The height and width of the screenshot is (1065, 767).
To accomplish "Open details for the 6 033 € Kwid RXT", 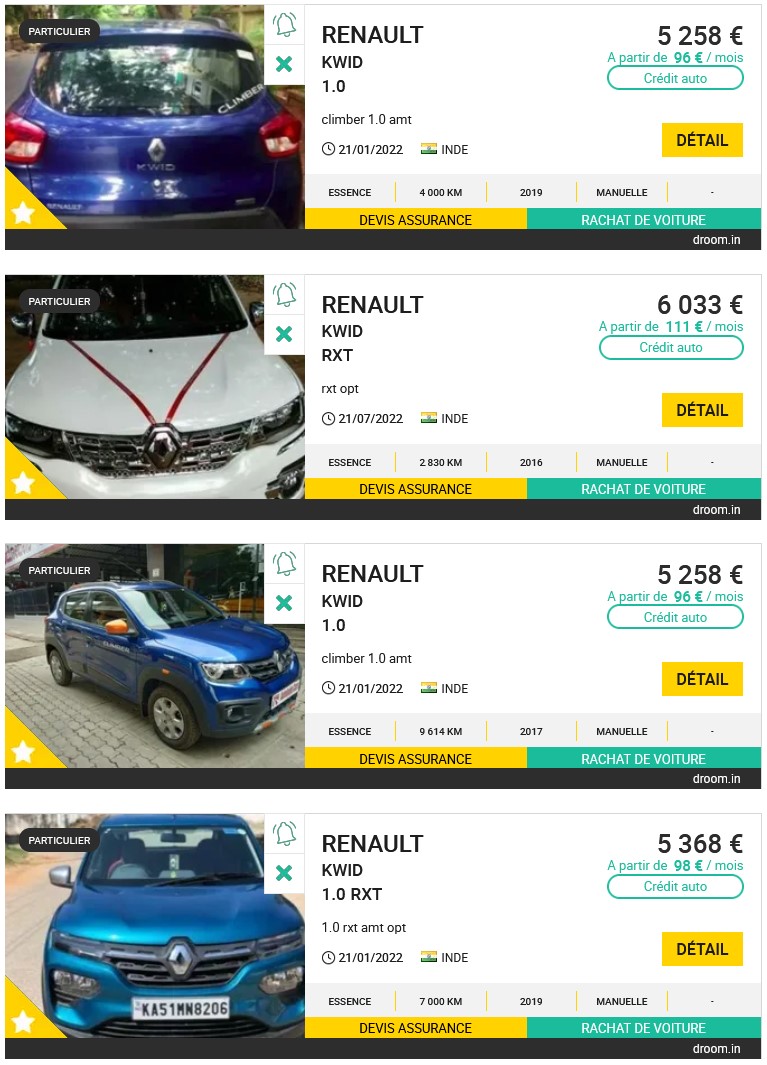I will point(702,410).
